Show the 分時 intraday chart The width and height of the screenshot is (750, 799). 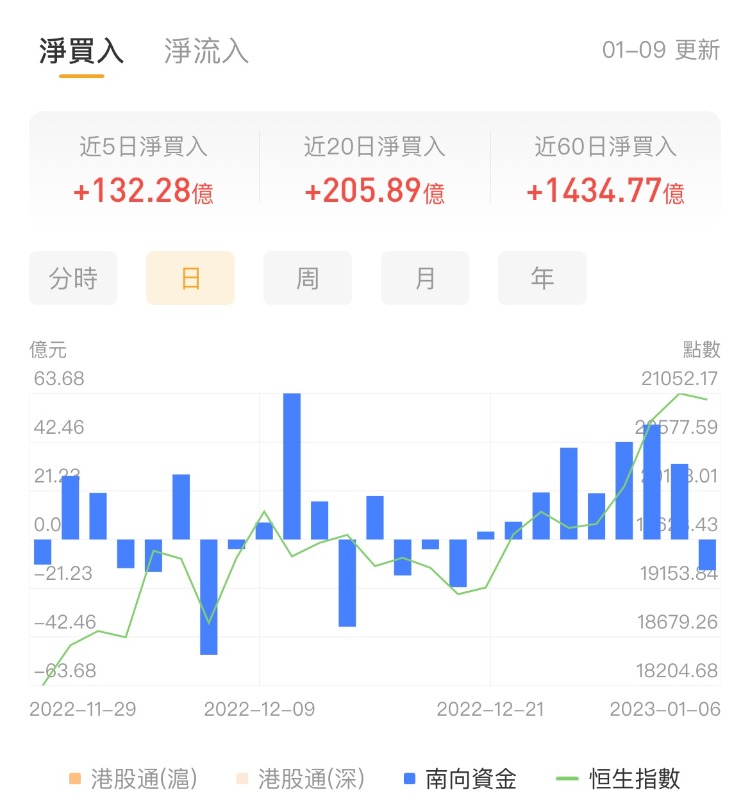(73, 278)
